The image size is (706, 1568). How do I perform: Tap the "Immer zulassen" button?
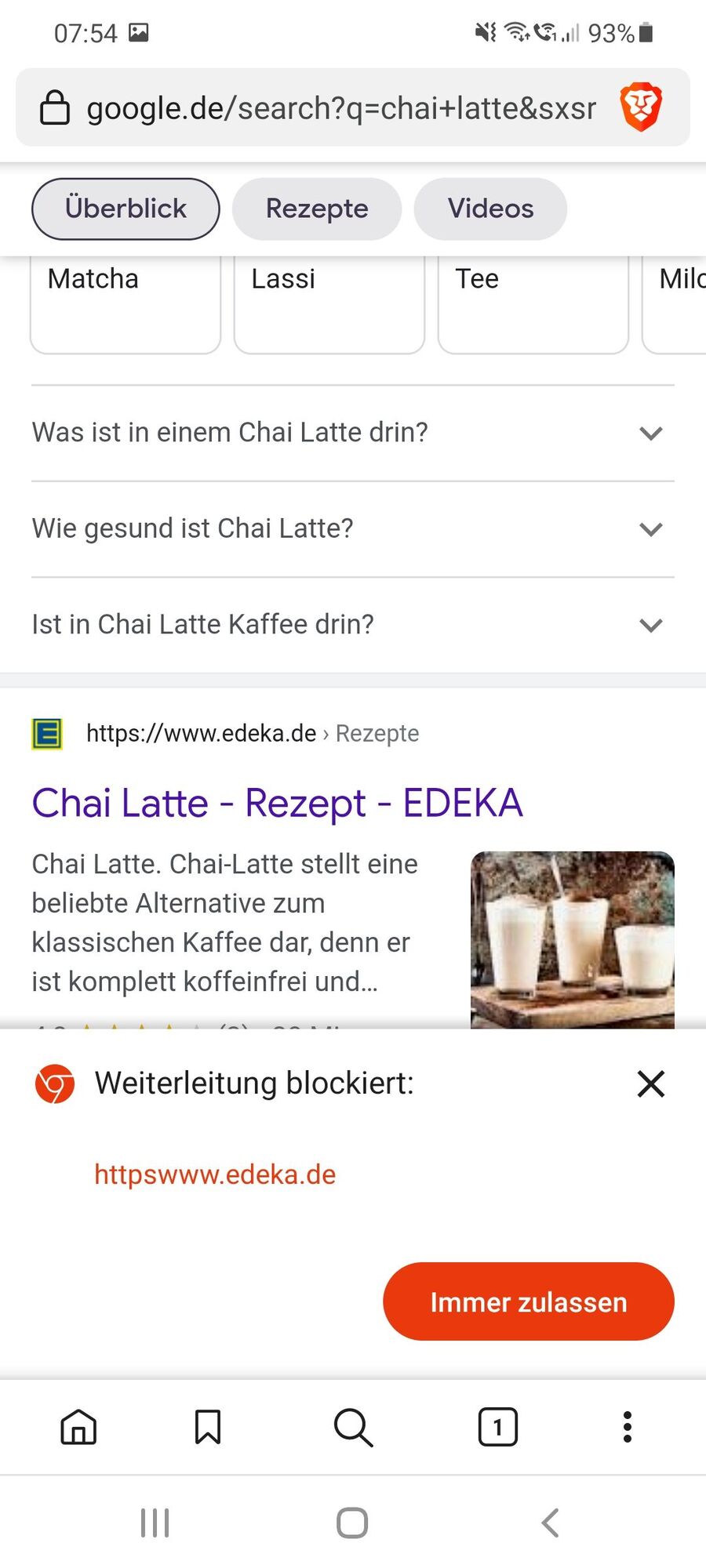click(x=528, y=1301)
